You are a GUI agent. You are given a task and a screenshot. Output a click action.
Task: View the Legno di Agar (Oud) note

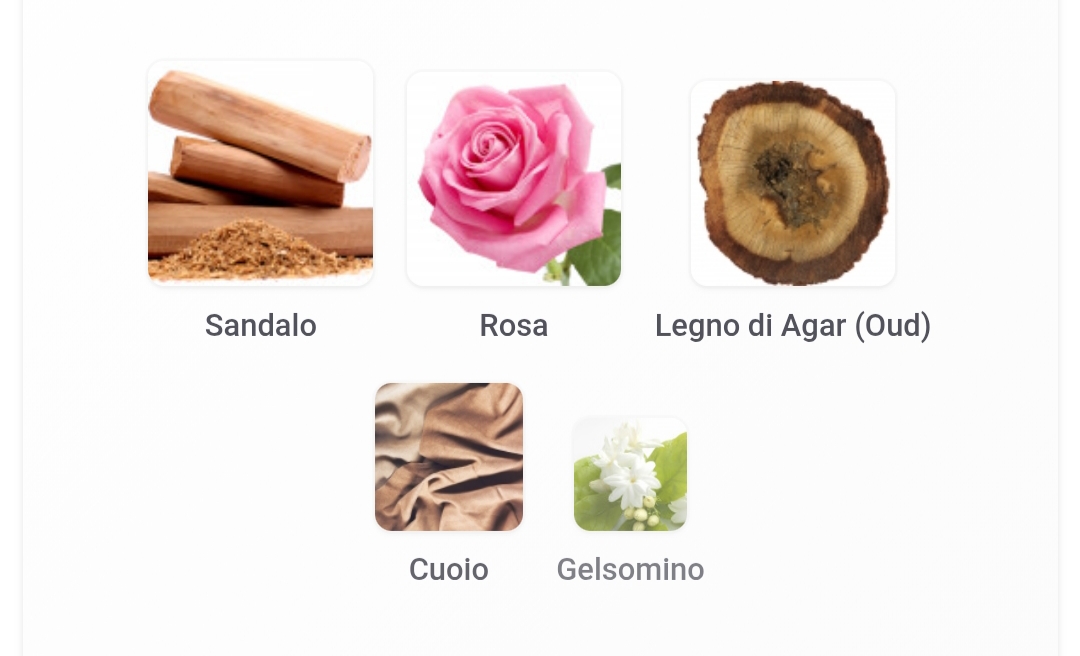792,184
